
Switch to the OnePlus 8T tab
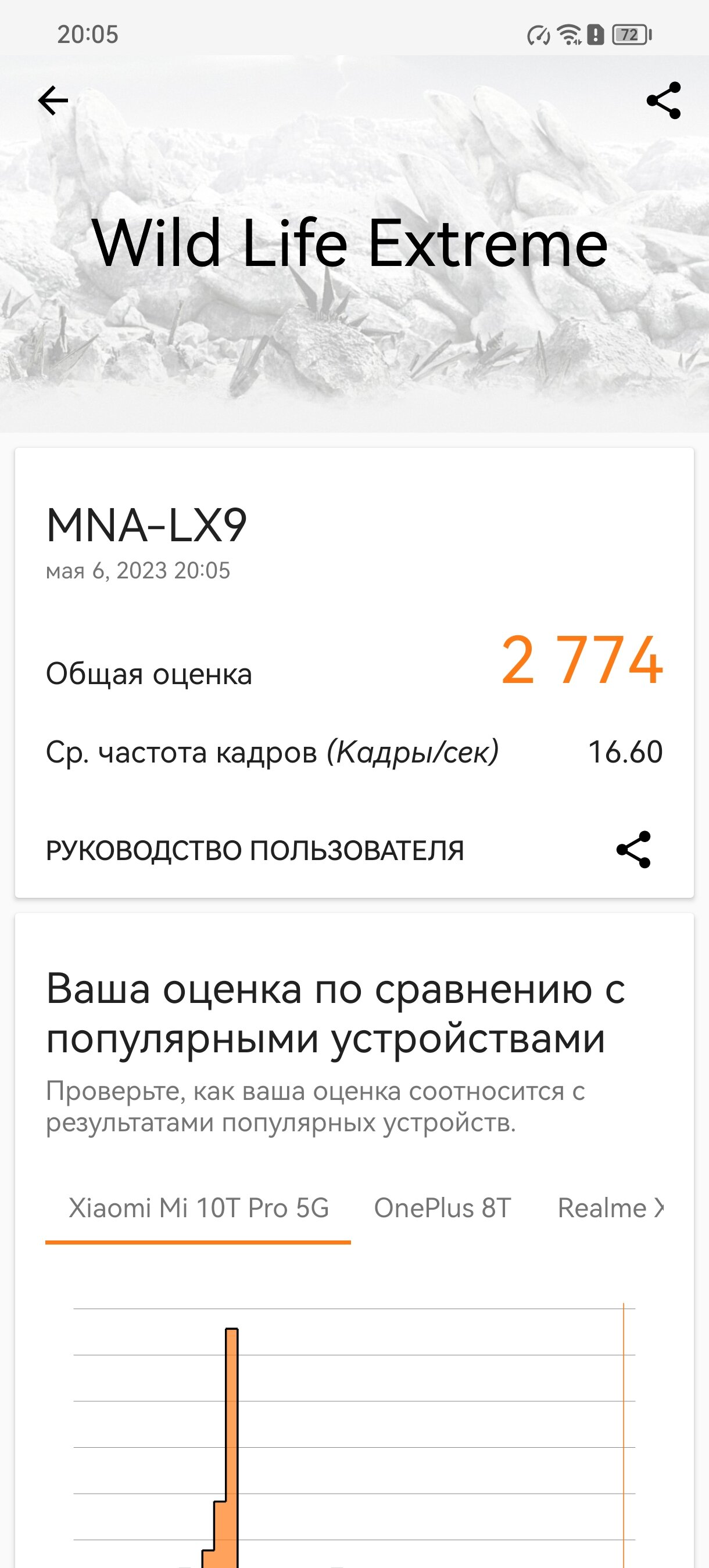[x=442, y=1209]
